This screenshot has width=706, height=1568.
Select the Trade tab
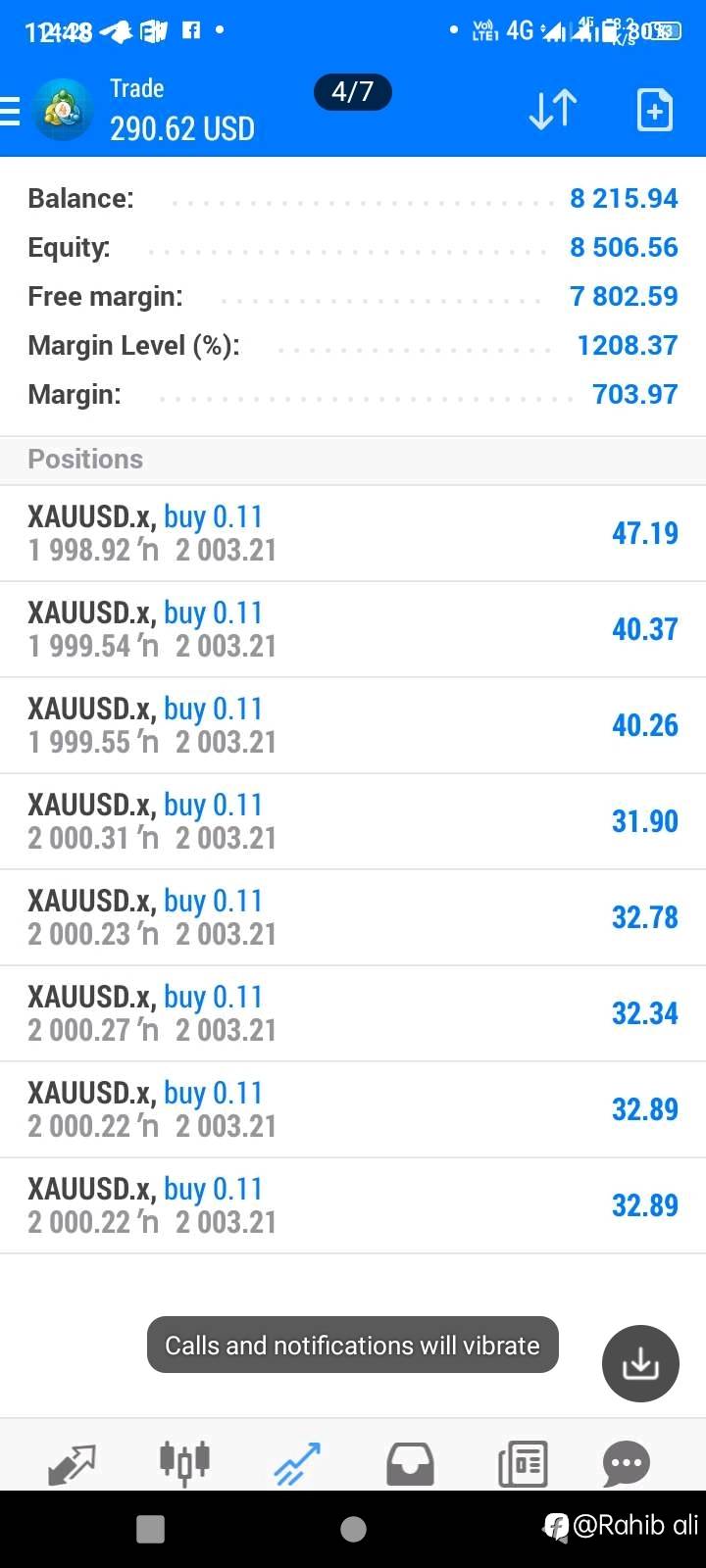(x=297, y=1464)
